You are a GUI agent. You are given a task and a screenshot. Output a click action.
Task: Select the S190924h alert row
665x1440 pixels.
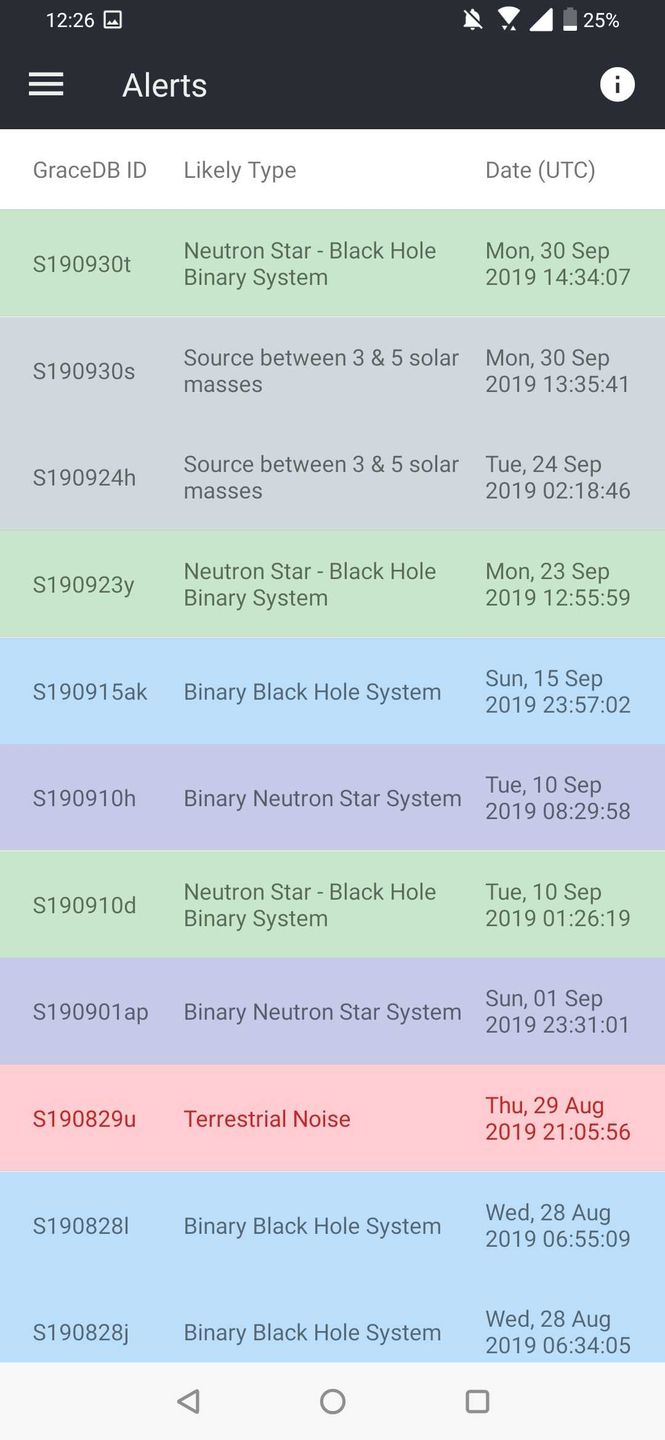point(332,478)
